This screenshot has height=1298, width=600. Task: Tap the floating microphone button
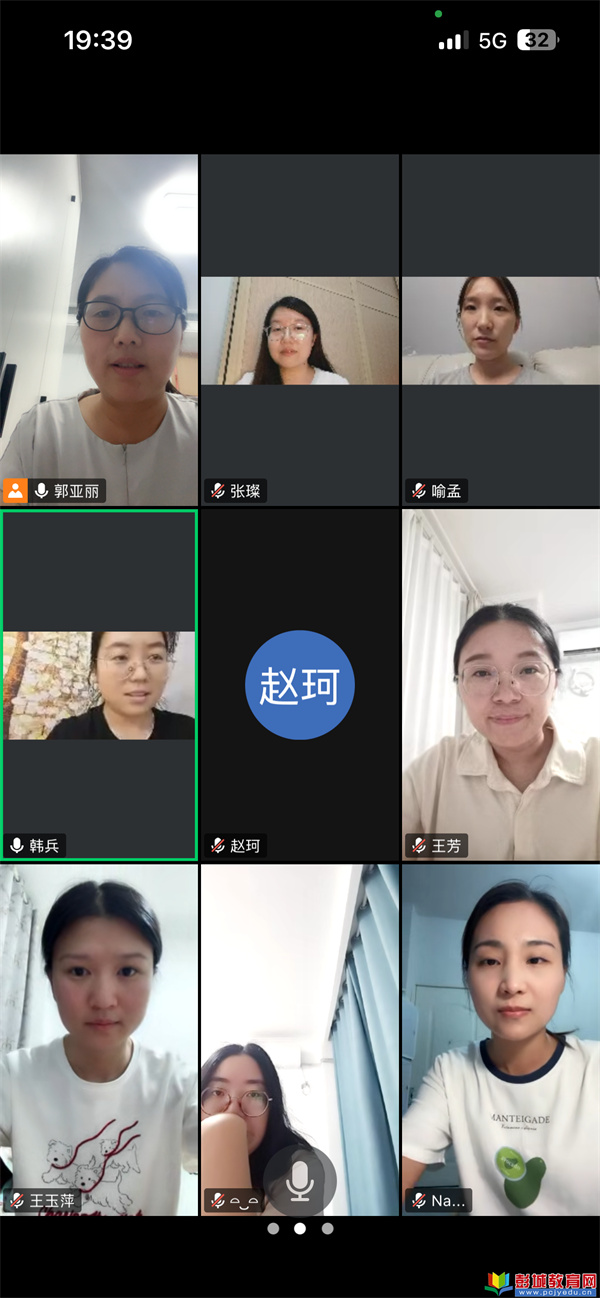pyautogui.click(x=300, y=1182)
